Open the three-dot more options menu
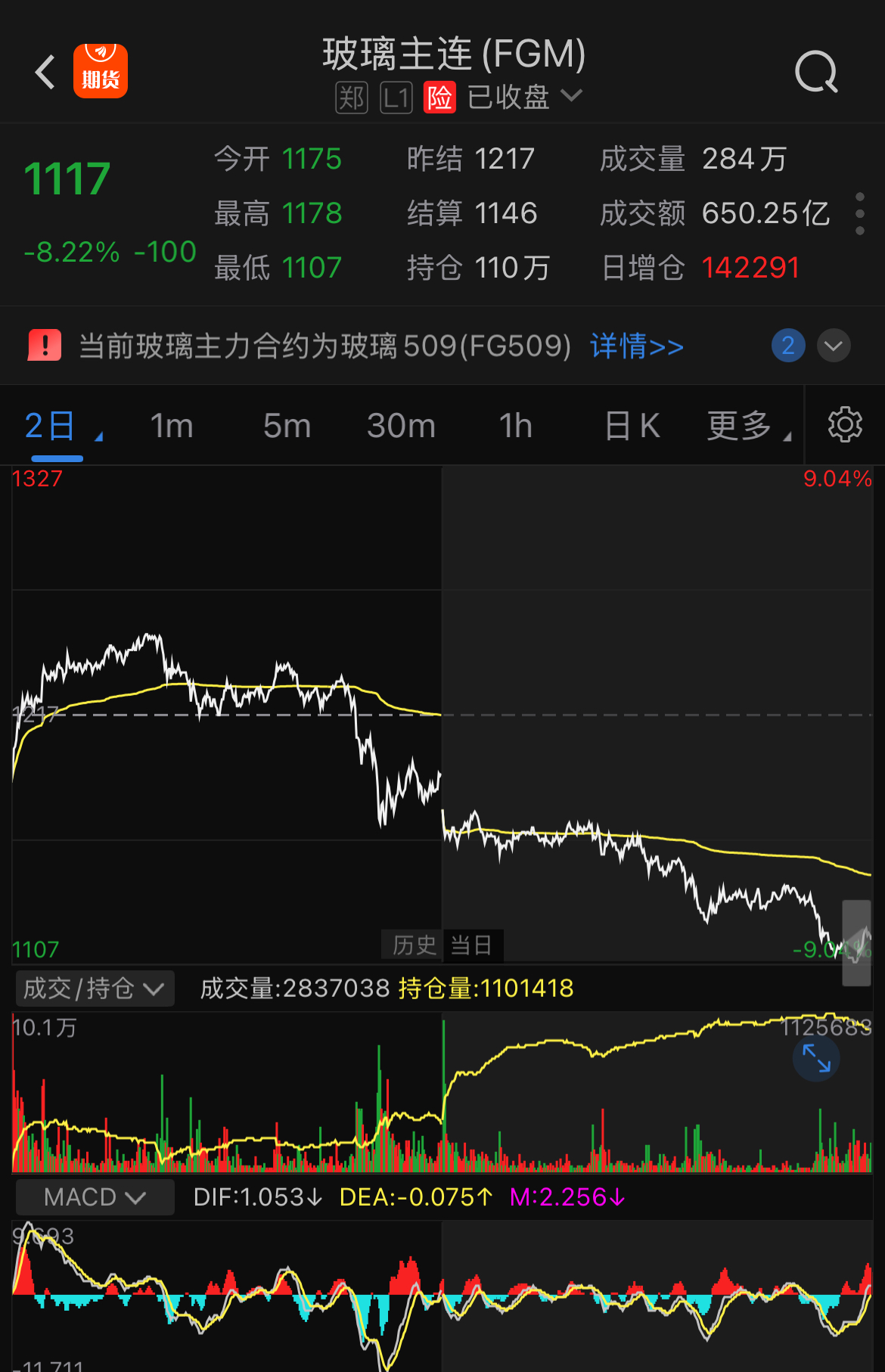The image size is (885, 1372). click(x=859, y=214)
